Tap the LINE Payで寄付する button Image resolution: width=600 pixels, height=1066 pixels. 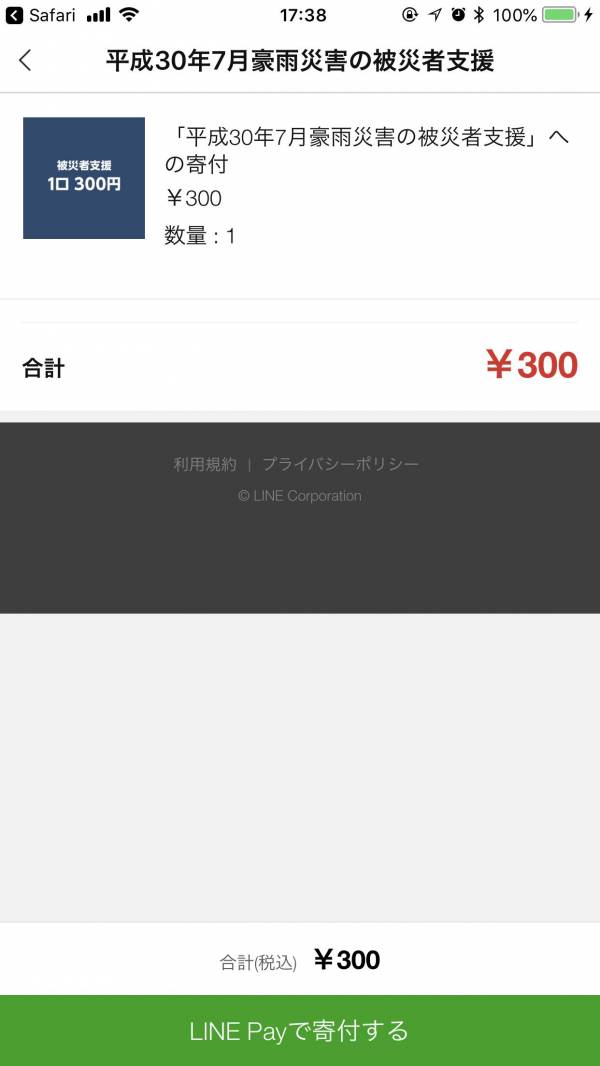coord(300,1031)
